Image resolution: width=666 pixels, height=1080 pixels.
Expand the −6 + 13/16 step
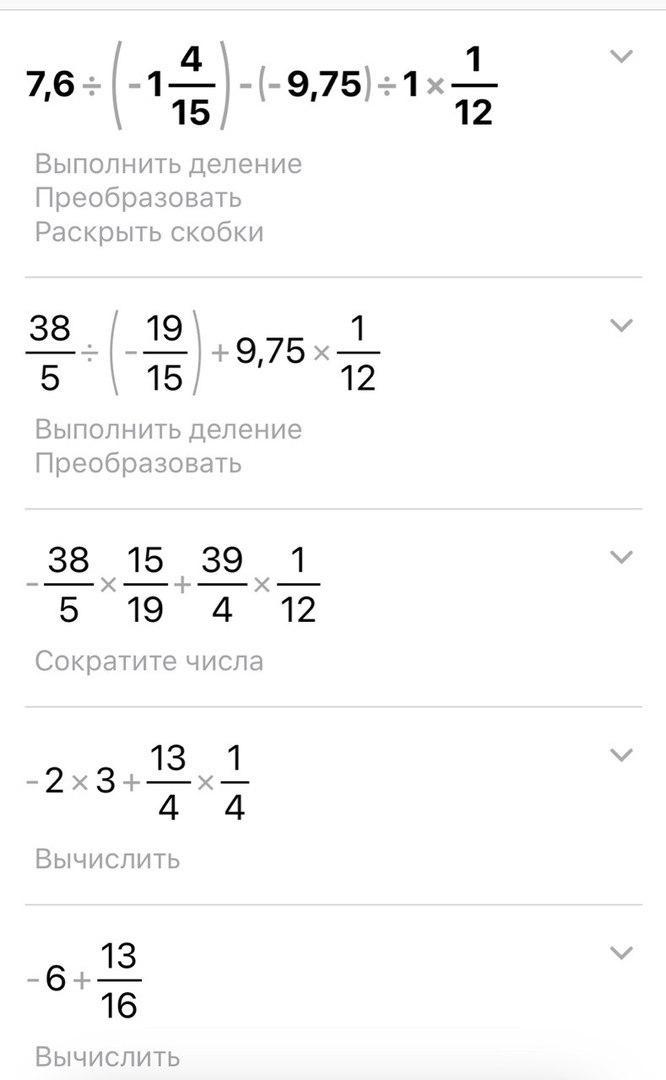coord(621,953)
